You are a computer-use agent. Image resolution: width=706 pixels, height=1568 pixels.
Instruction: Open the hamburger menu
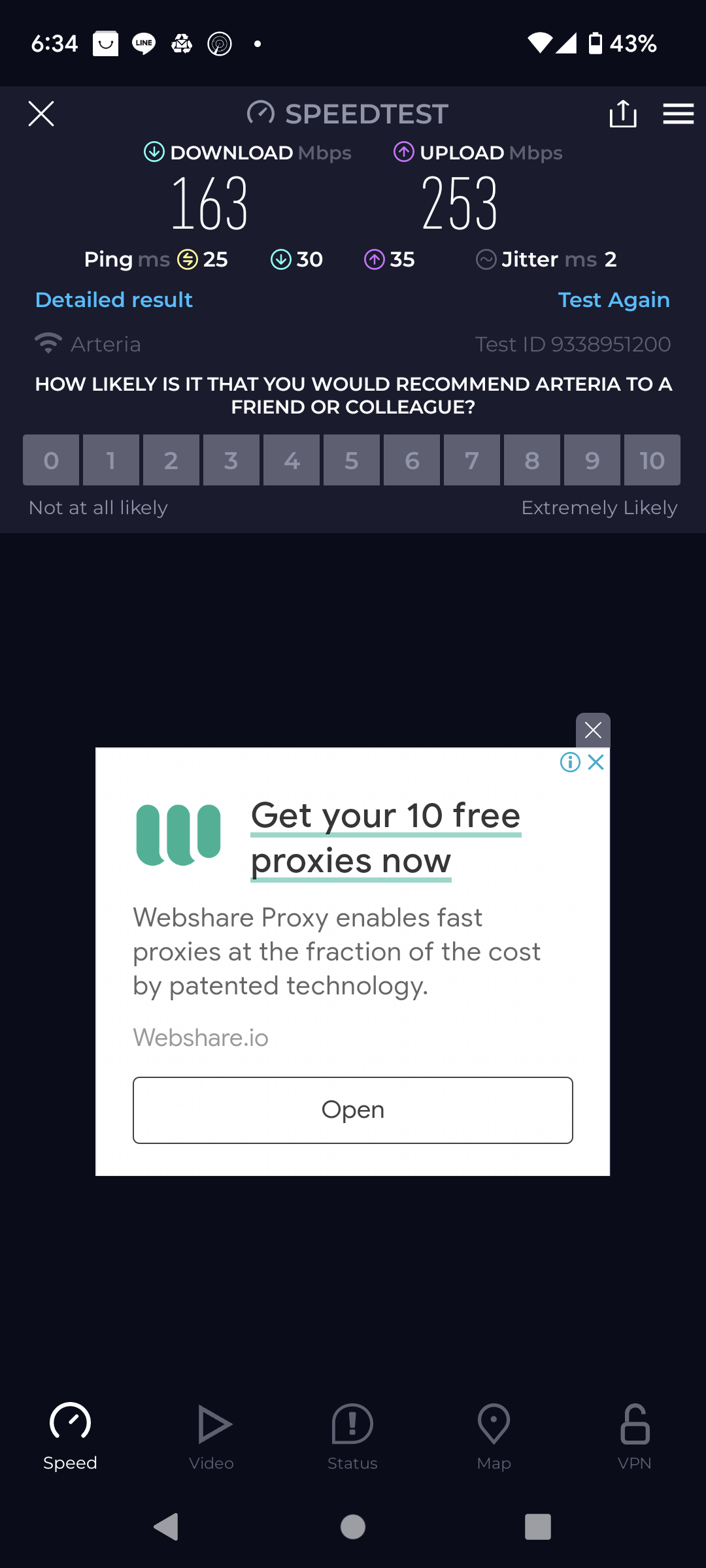tap(678, 114)
